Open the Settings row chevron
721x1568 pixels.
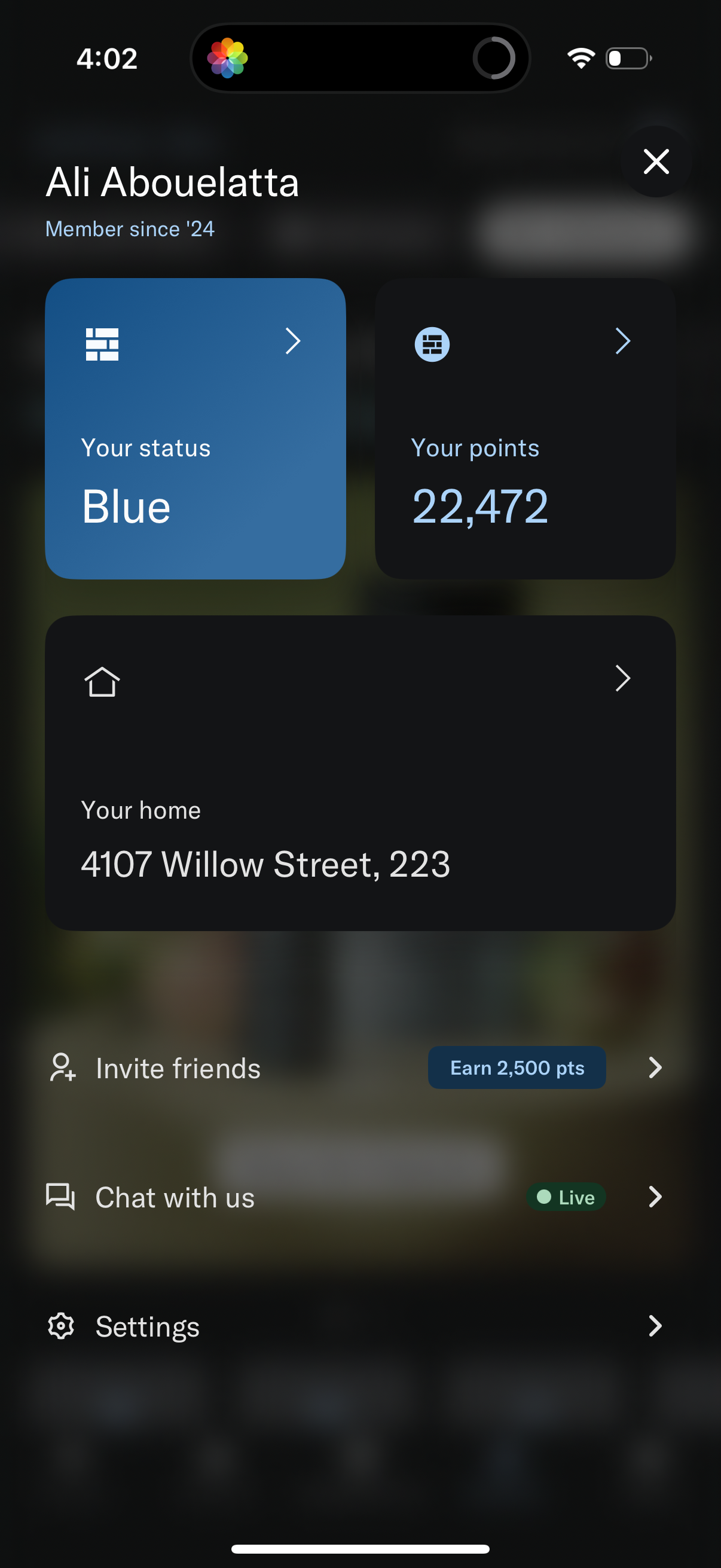pos(655,1326)
